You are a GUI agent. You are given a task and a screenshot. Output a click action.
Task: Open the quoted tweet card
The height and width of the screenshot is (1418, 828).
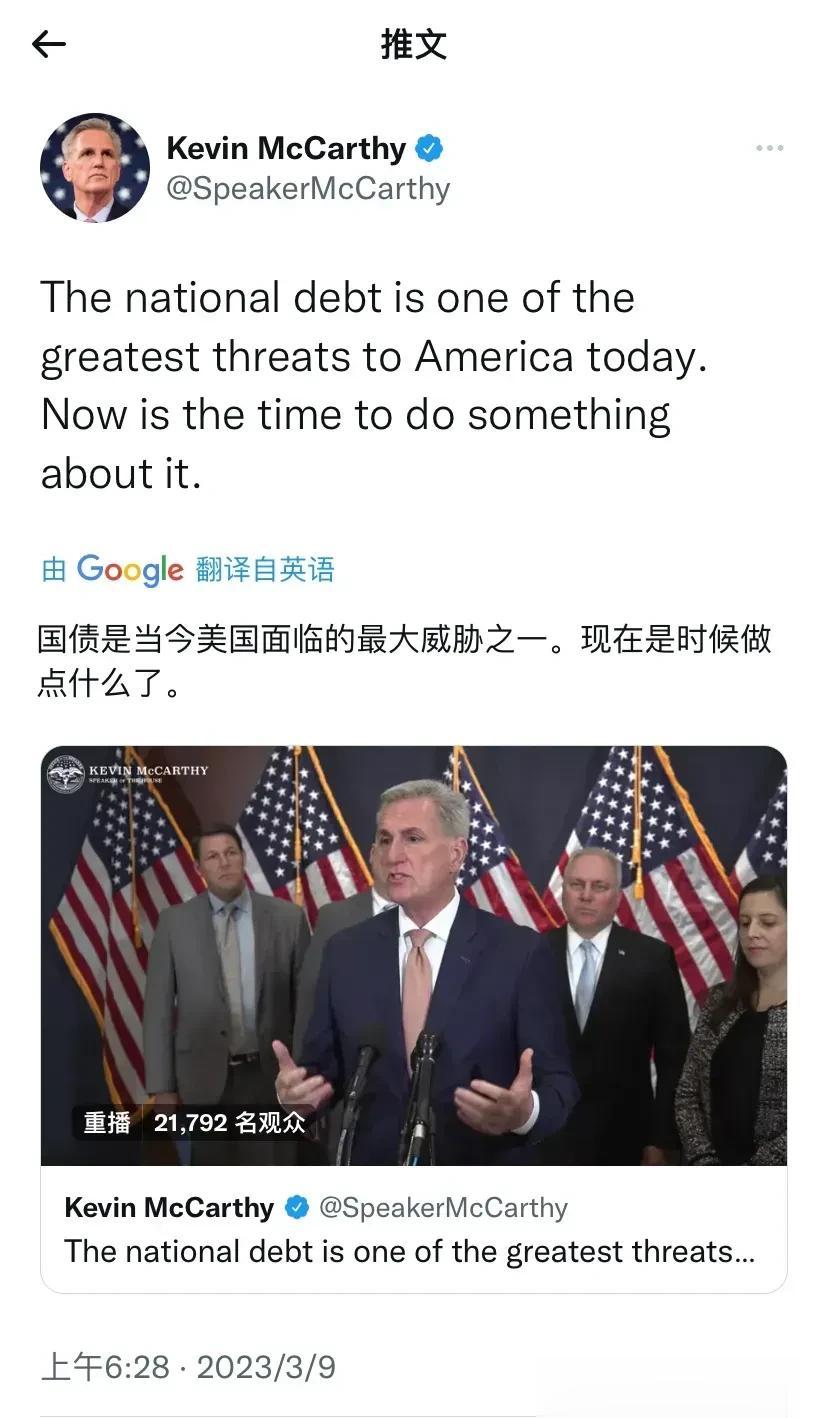(x=414, y=1230)
